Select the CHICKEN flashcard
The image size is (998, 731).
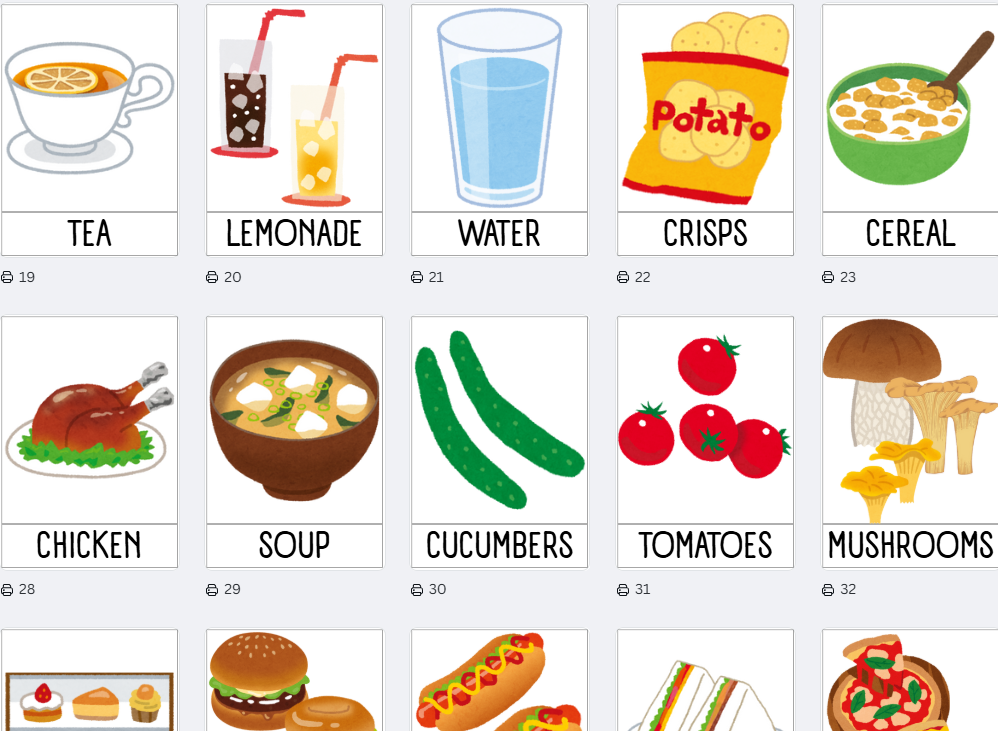(x=89, y=442)
